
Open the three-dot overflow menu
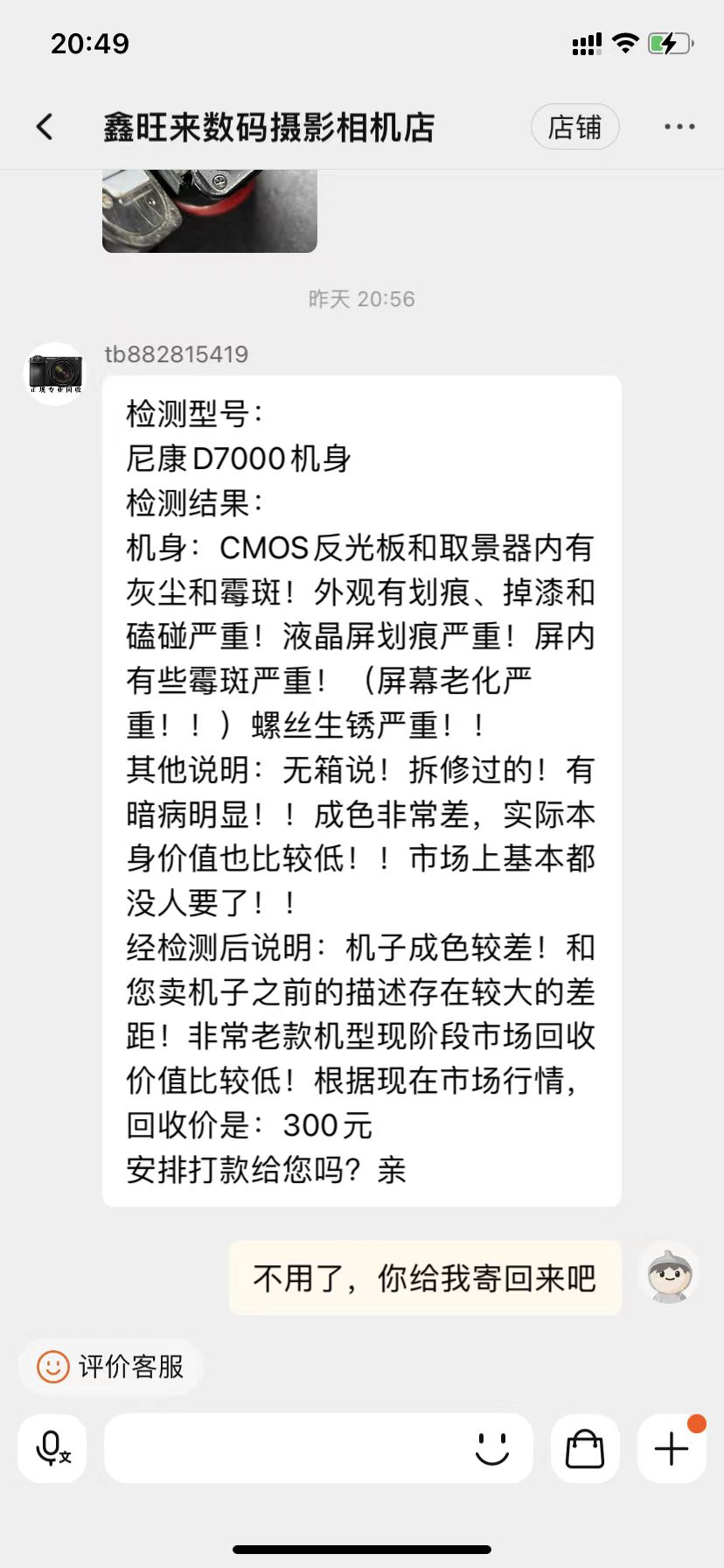(x=679, y=127)
